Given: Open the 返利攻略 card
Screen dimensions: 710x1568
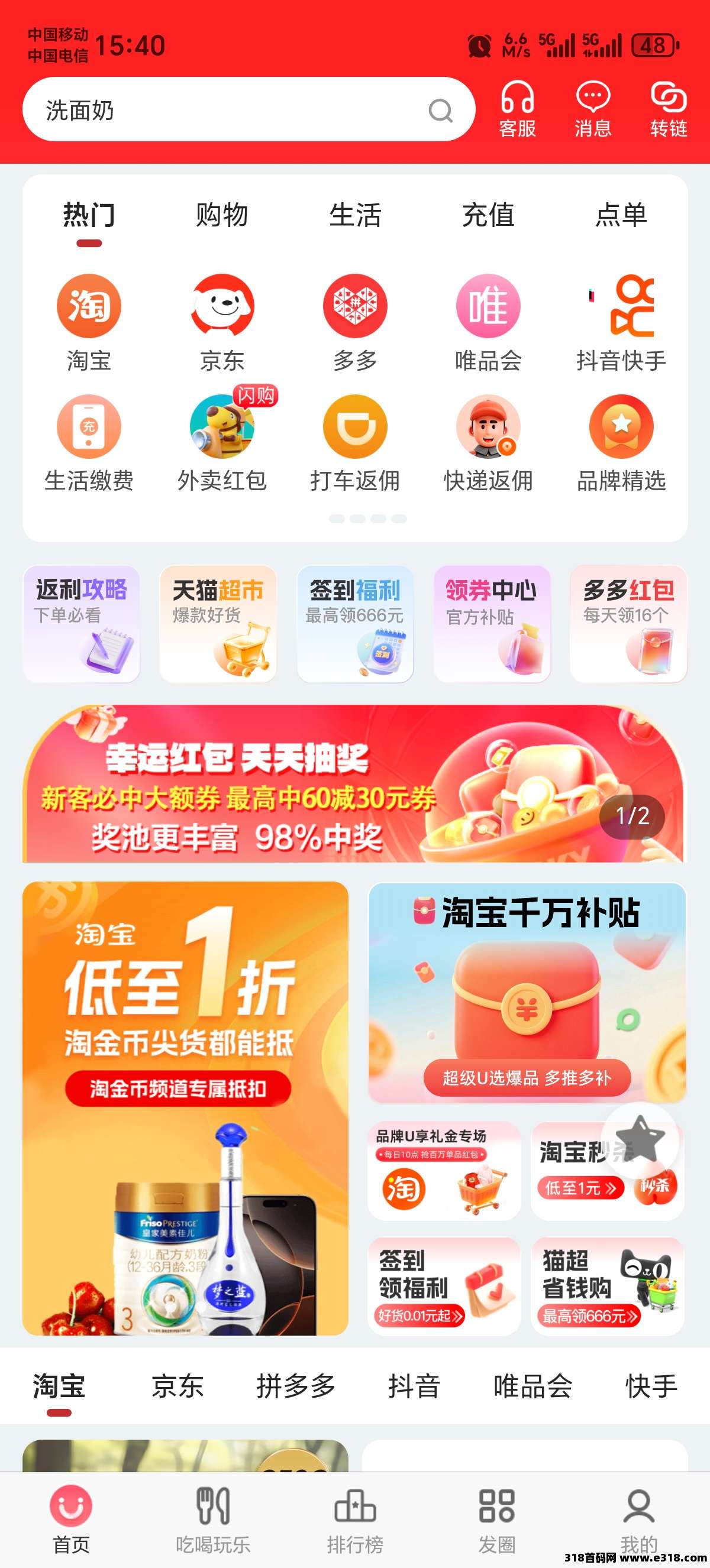Looking at the screenshot, I should (x=82, y=624).
